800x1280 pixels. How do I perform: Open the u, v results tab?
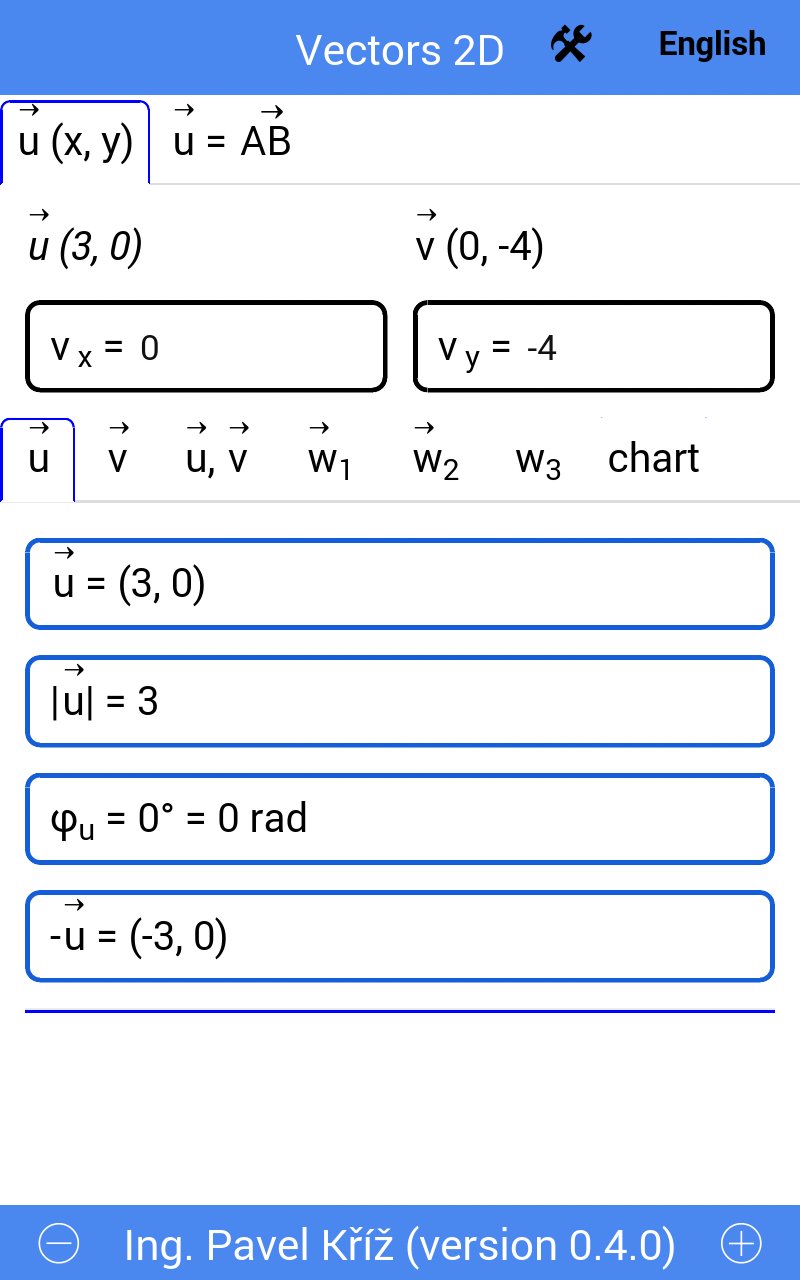click(217, 459)
